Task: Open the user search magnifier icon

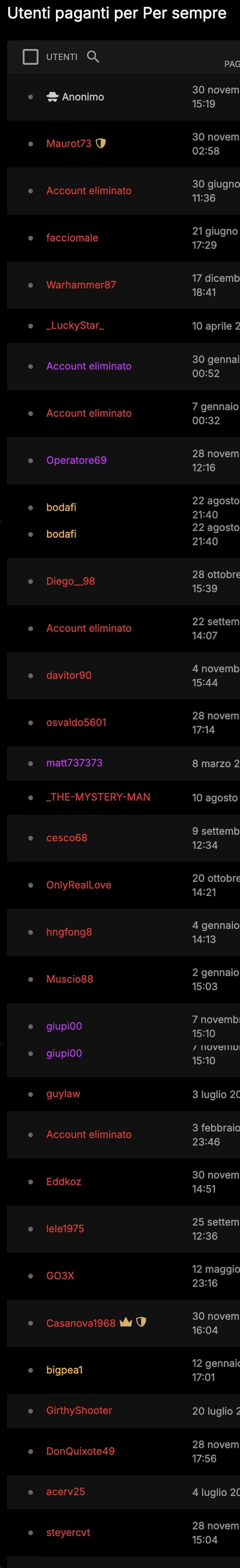Action: click(93, 57)
